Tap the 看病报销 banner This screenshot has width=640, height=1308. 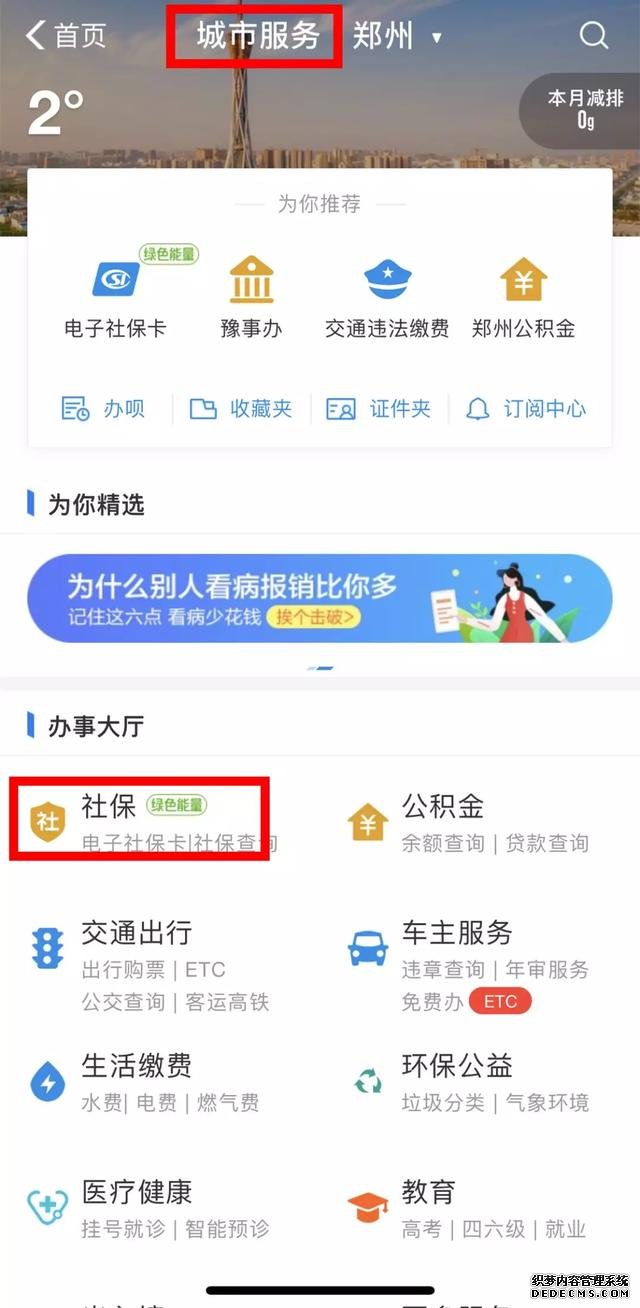pos(319,598)
